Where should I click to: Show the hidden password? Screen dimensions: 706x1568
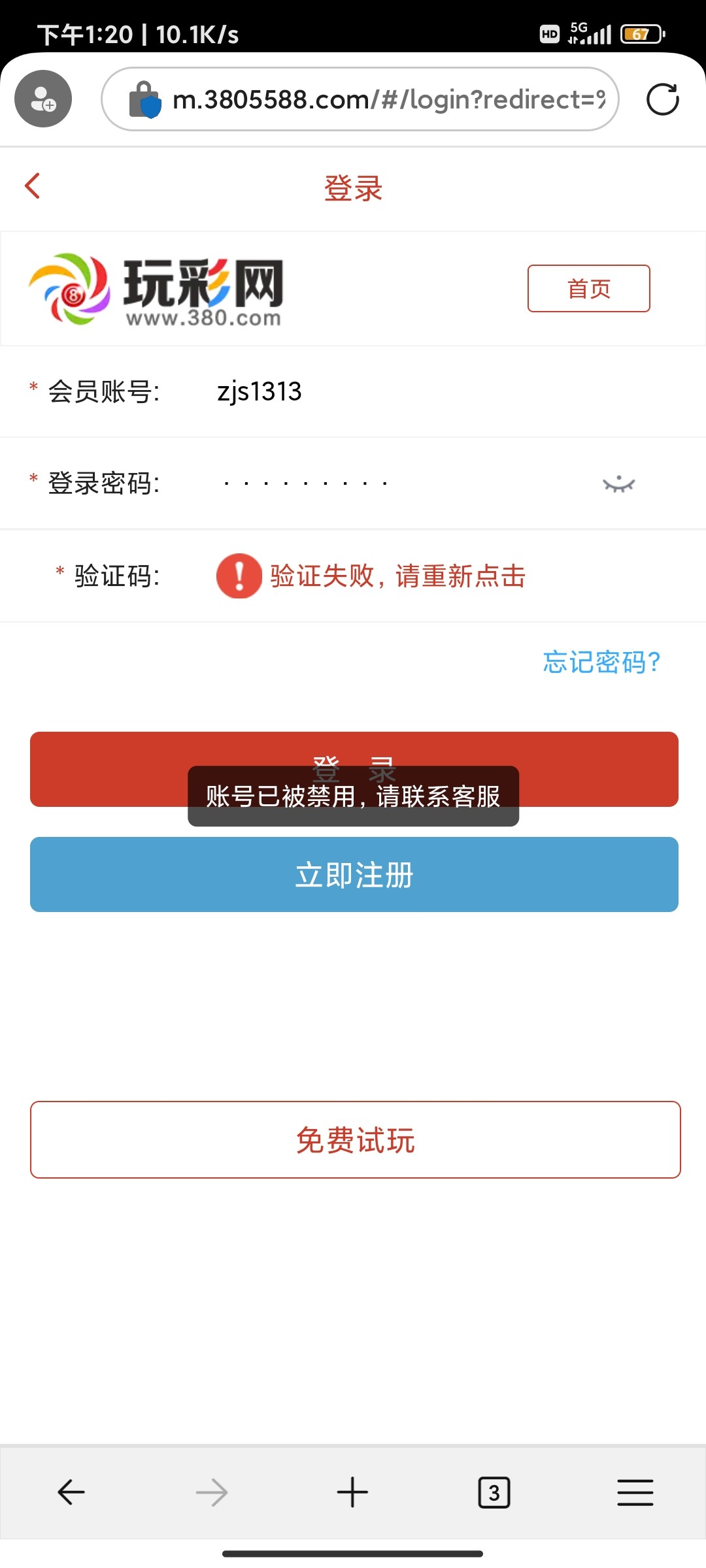pyautogui.click(x=618, y=484)
